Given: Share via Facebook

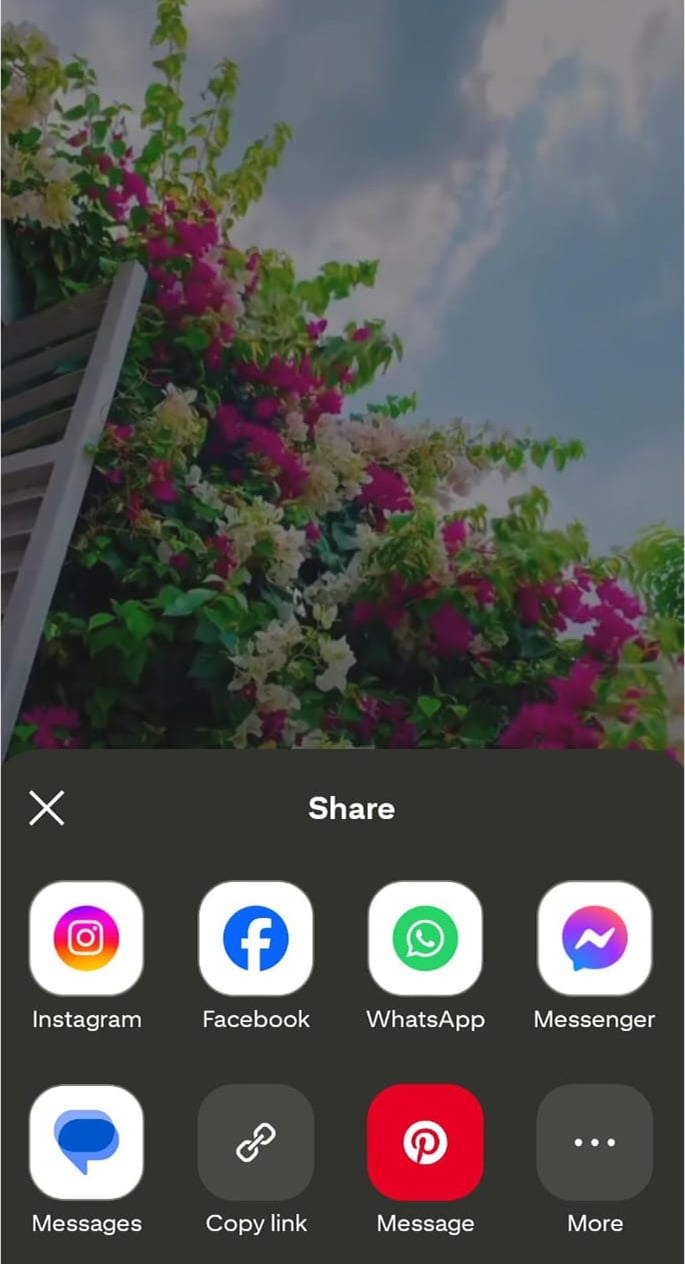Looking at the screenshot, I should pyautogui.click(x=256, y=938).
